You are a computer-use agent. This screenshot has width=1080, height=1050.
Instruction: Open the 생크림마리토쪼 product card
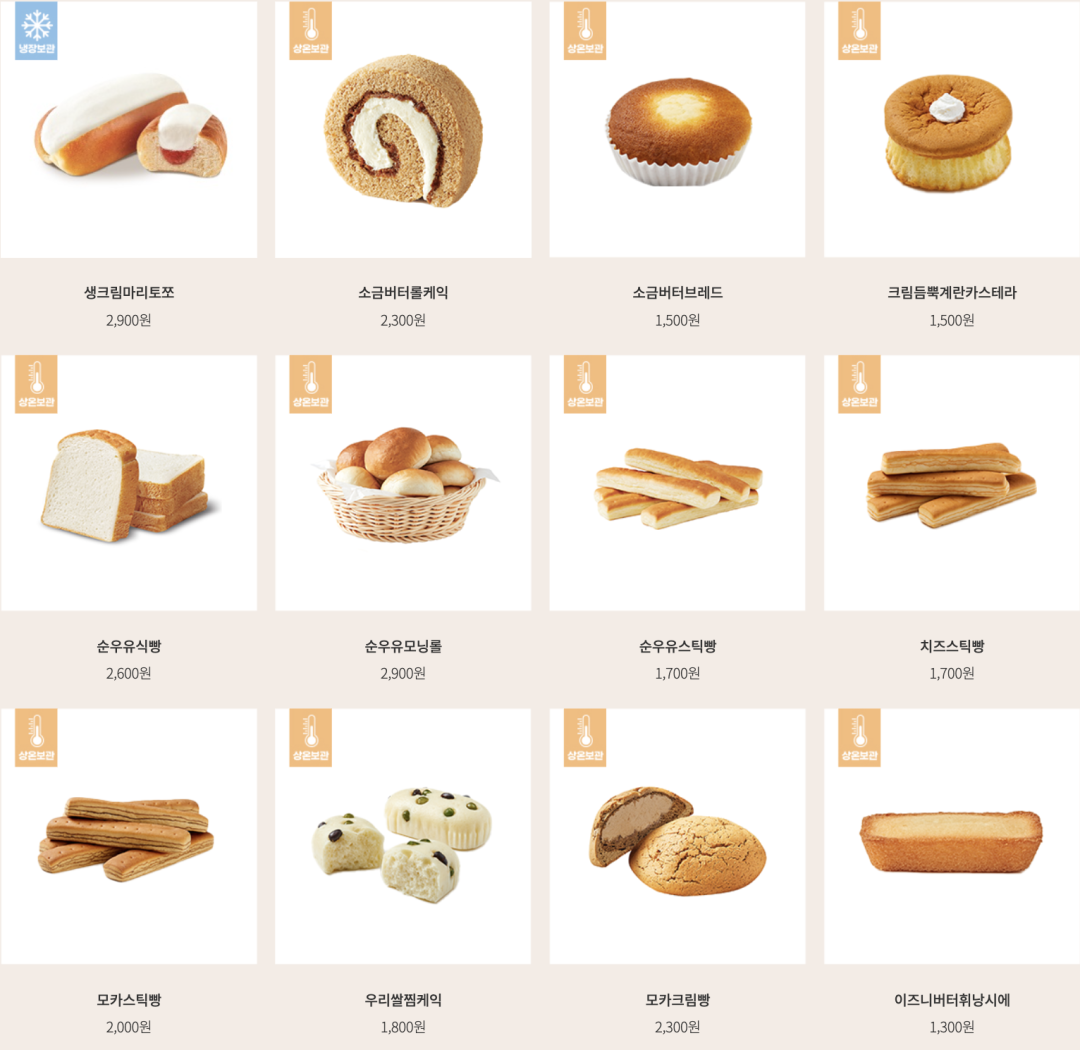click(129, 130)
